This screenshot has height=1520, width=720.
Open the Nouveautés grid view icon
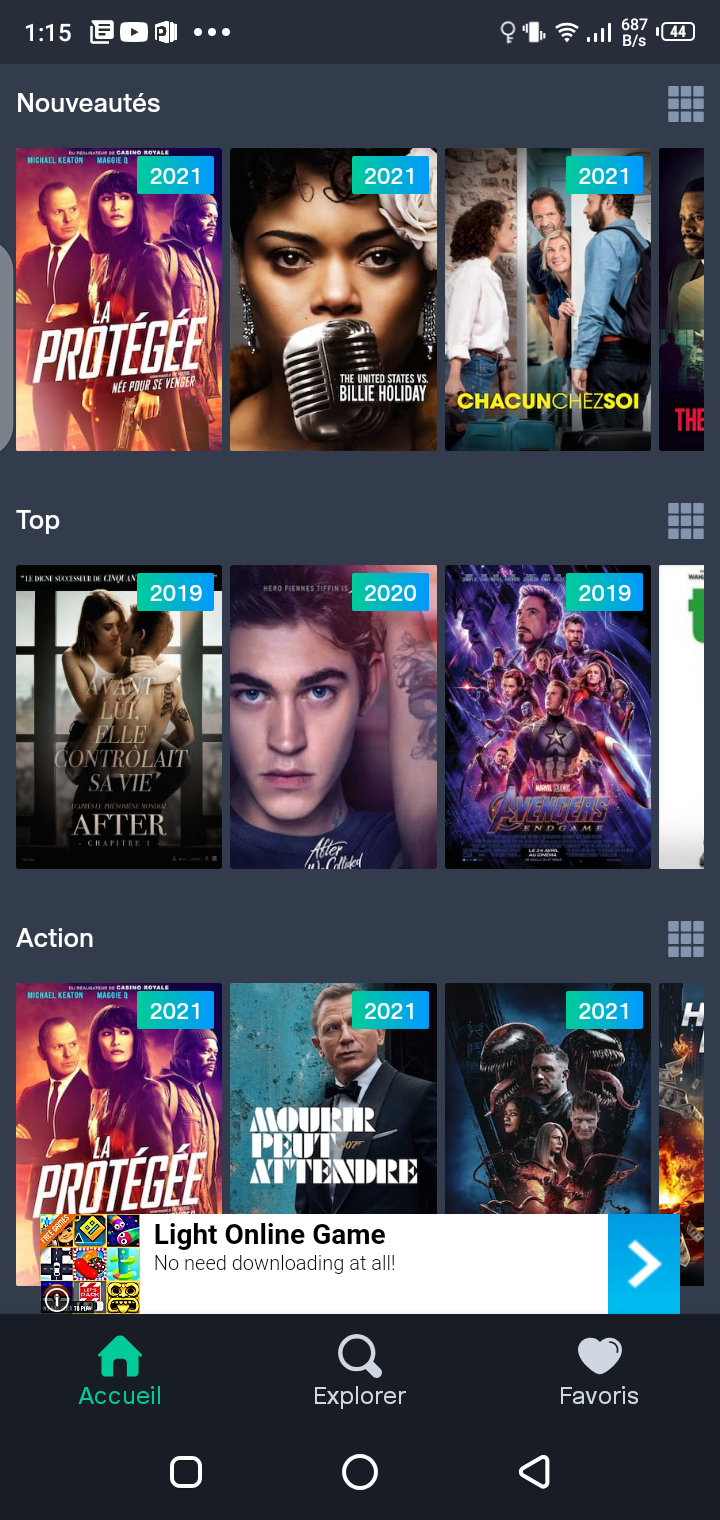click(686, 104)
